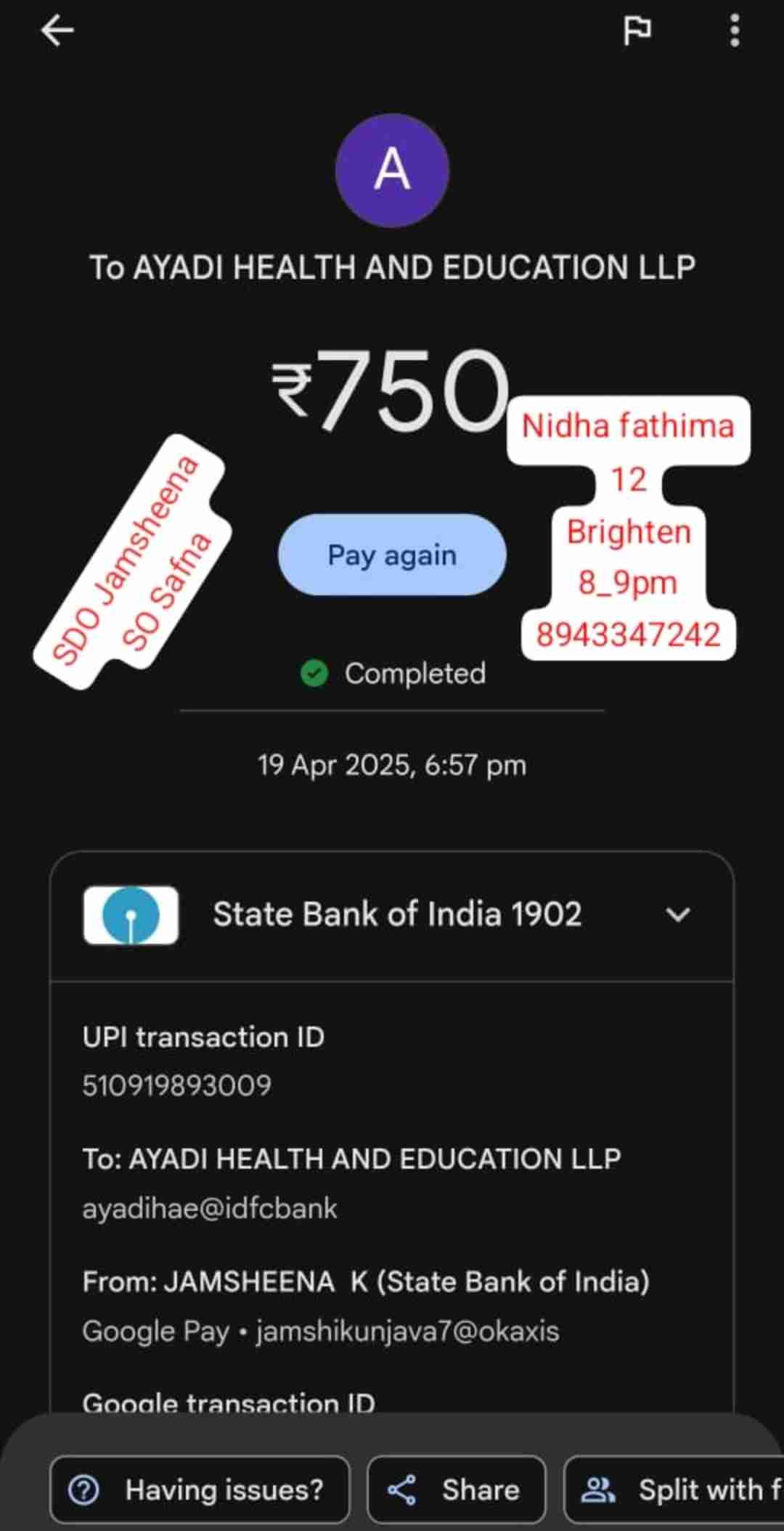Open AYADI HEALTH AND EDUCATION LLP profile avatar
This screenshot has height=1531, width=784.
tap(392, 171)
